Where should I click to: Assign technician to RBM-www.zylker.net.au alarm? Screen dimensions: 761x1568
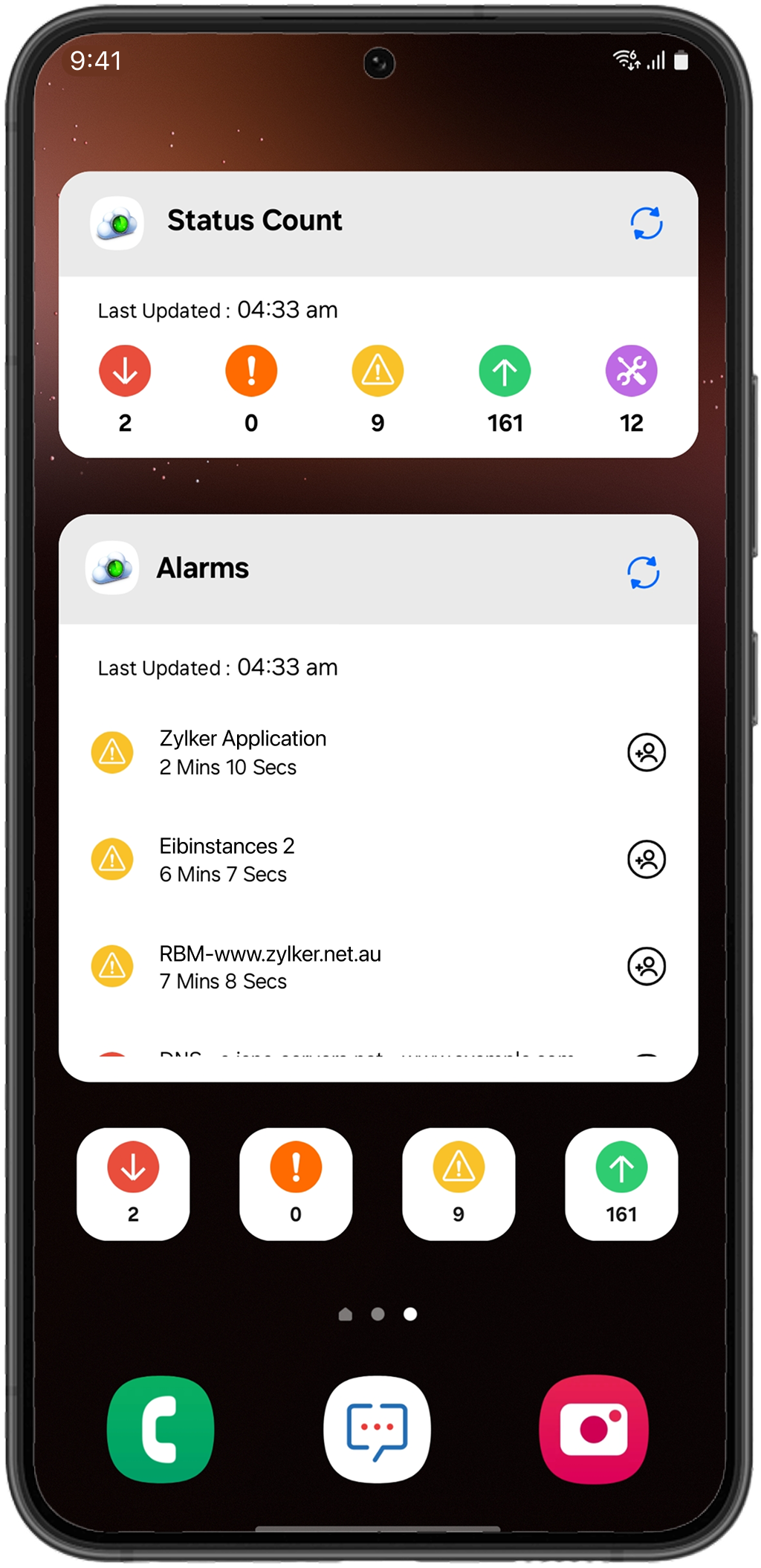click(647, 966)
